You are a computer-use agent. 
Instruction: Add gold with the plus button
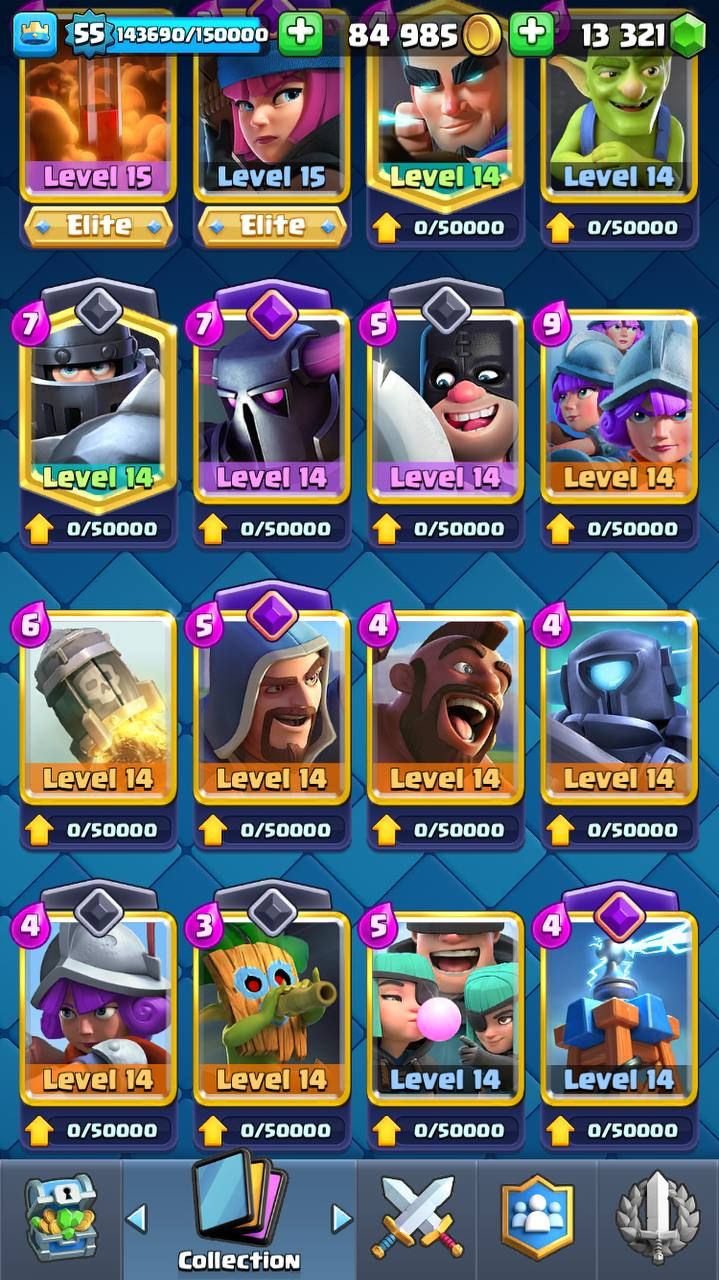point(300,36)
